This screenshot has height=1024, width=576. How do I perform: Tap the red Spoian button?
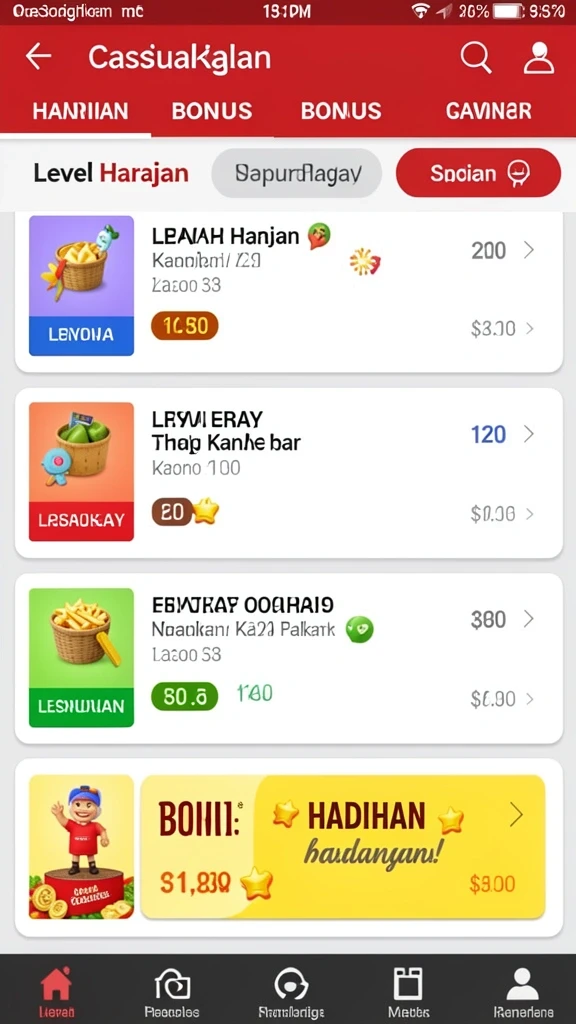tap(478, 173)
